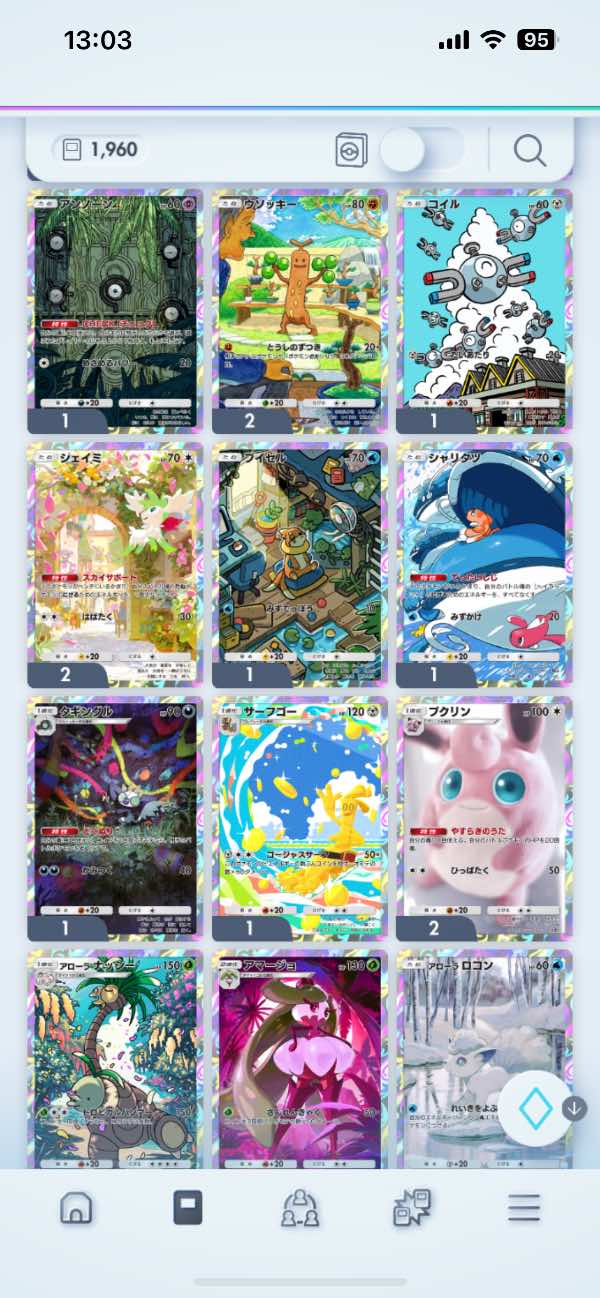The image size is (600, 1298).
Task: Open the Tsareena (アマージョ) card
Action: (x=300, y=1059)
